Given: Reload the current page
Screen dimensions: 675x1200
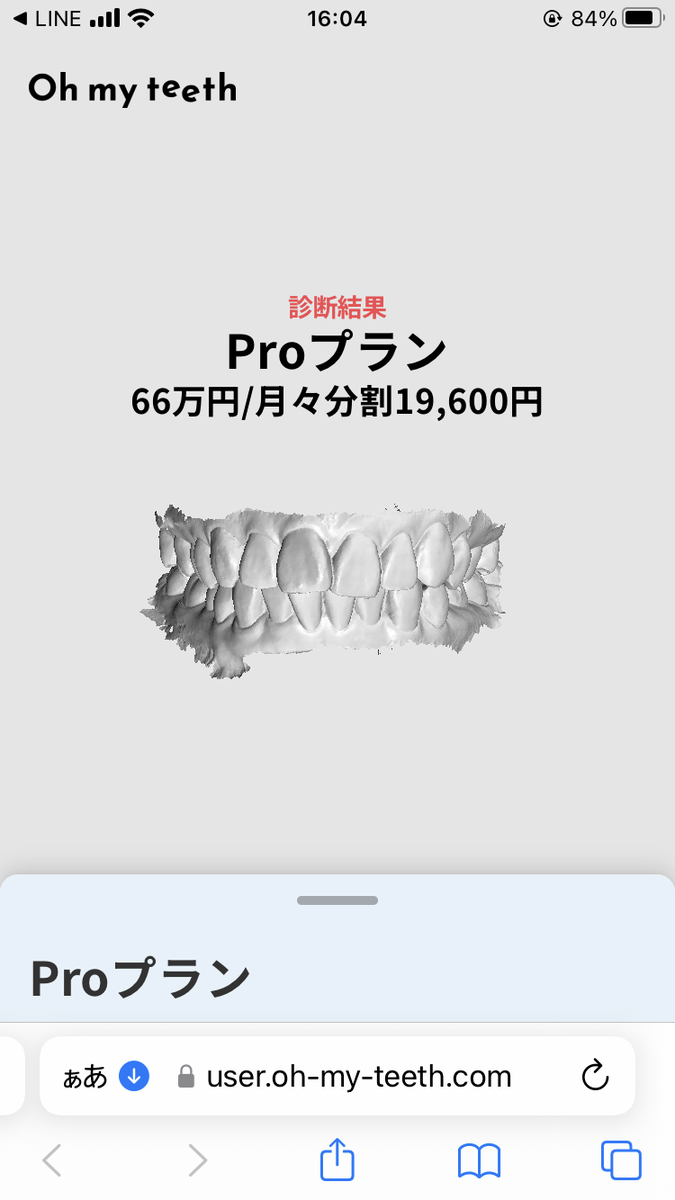Looking at the screenshot, I should (x=595, y=1076).
